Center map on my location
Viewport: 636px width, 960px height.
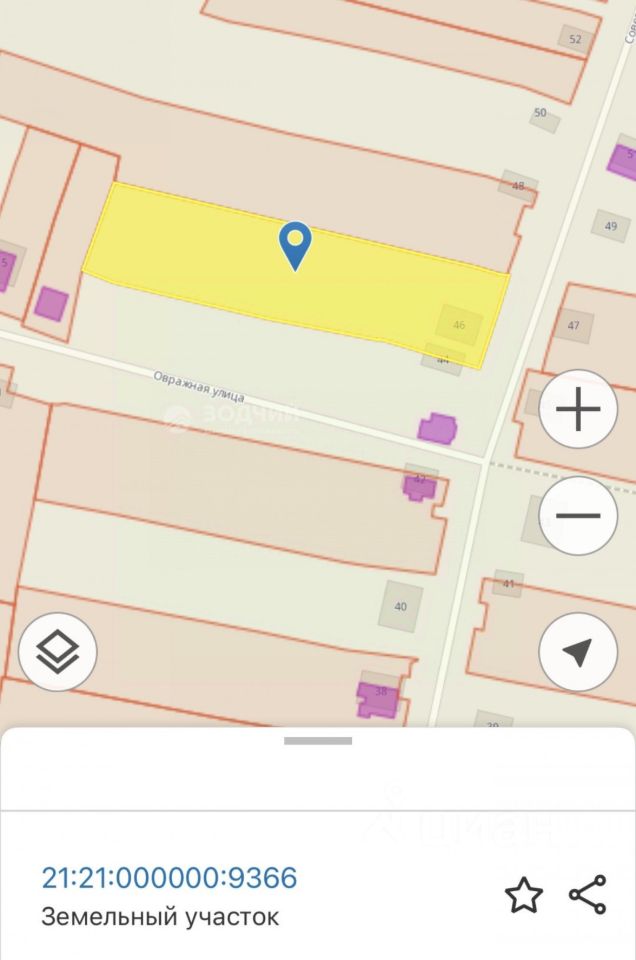click(578, 652)
